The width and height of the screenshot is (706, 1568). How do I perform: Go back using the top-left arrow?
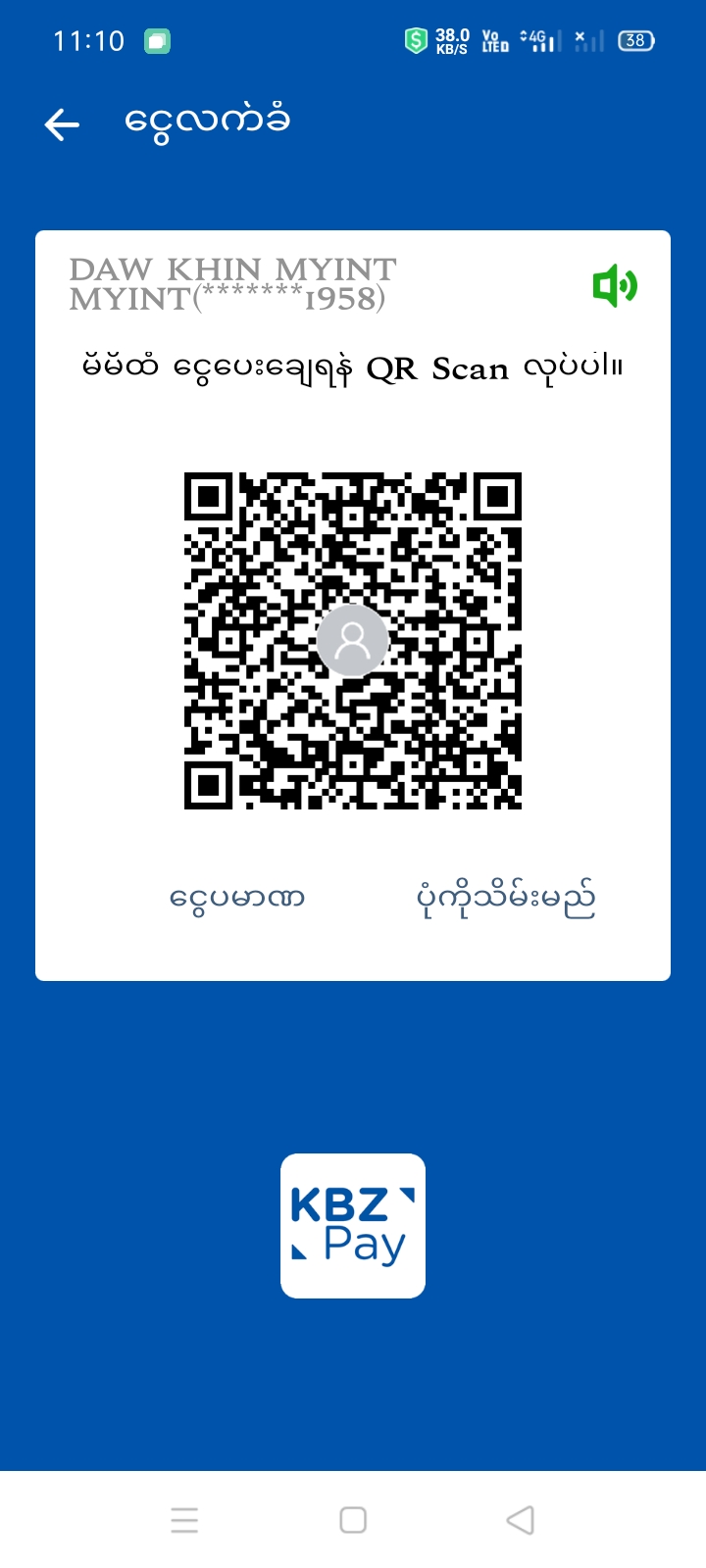point(62,124)
